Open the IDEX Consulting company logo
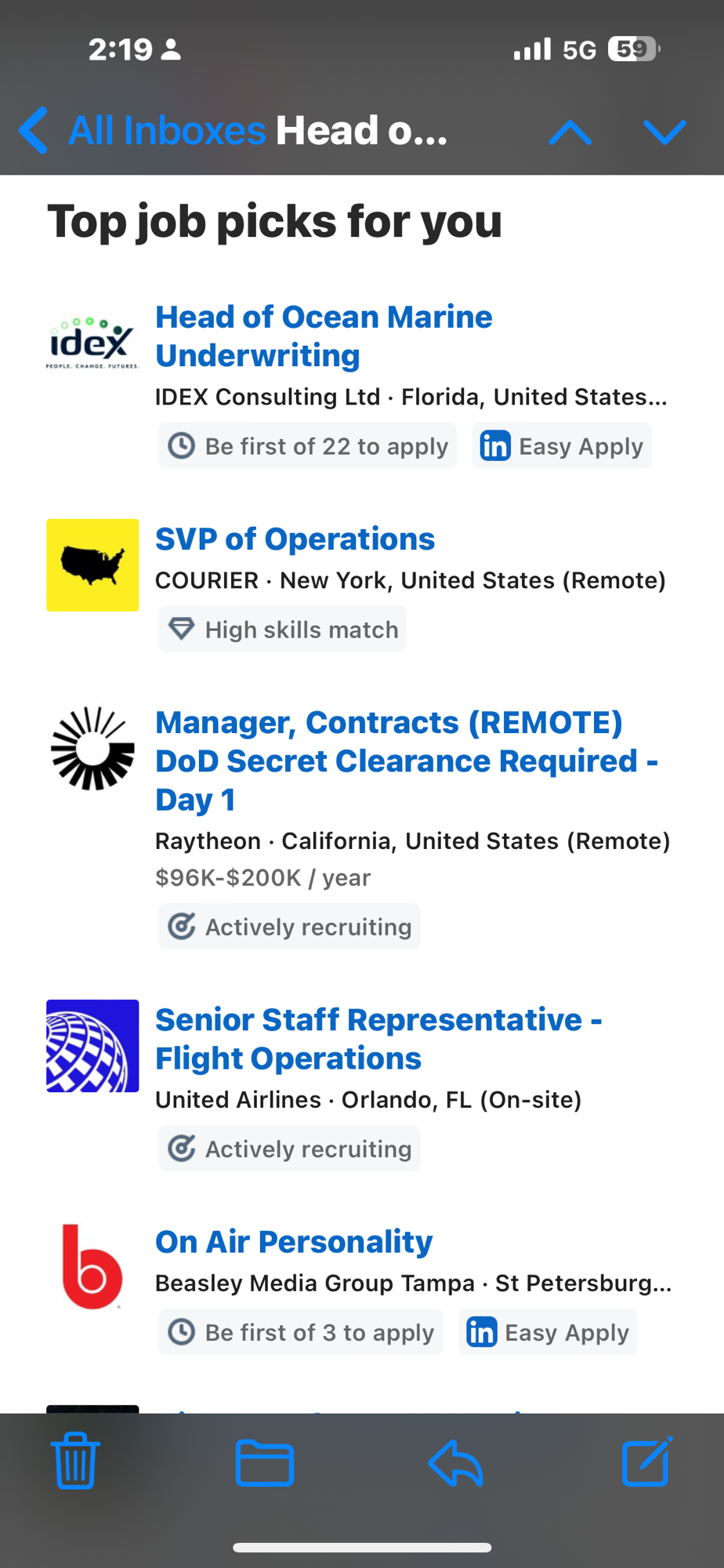The height and width of the screenshot is (1568, 724). click(92, 339)
